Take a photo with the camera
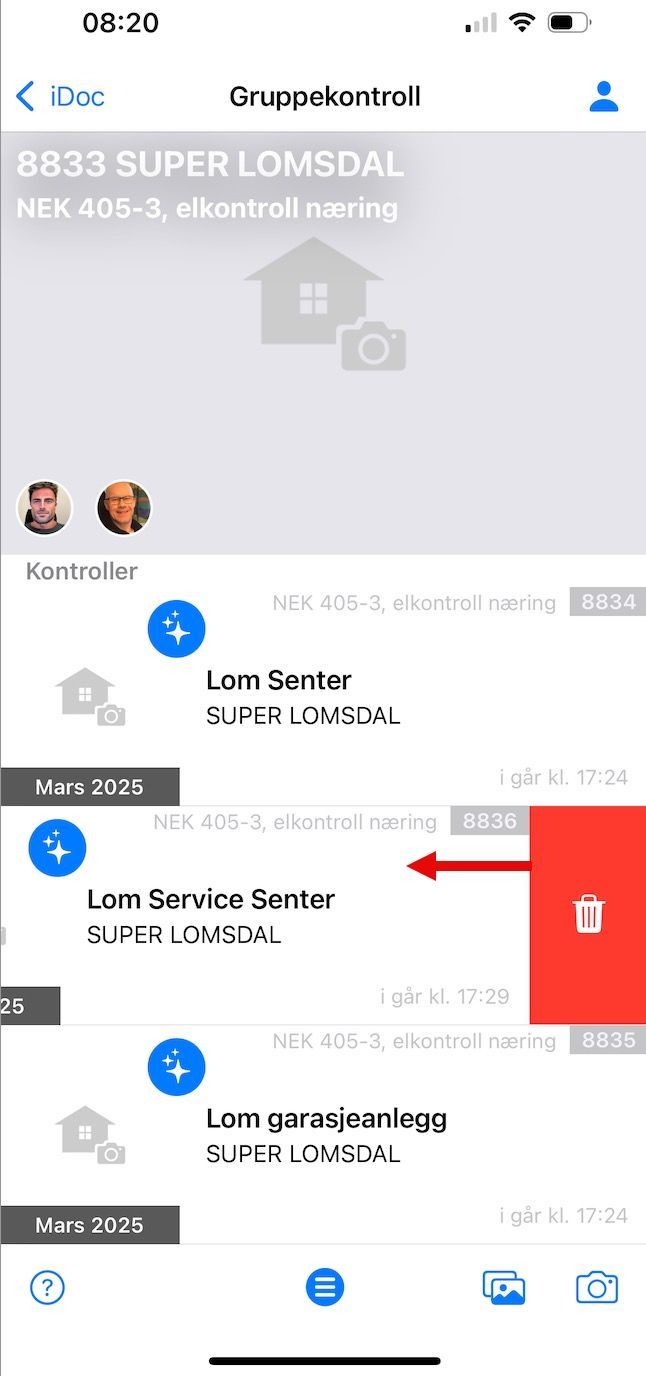The height and width of the screenshot is (1376, 646). point(596,1287)
